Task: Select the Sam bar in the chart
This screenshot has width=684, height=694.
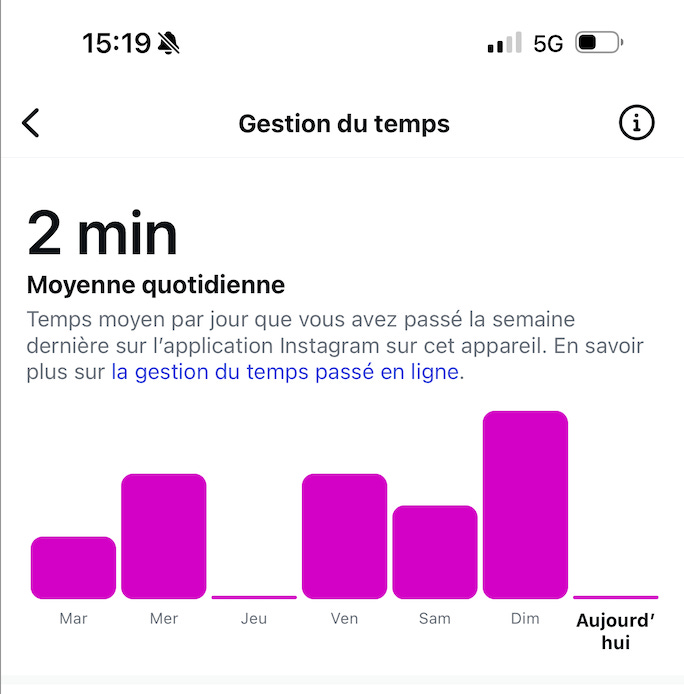Action: pyautogui.click(x=435, y=552)
